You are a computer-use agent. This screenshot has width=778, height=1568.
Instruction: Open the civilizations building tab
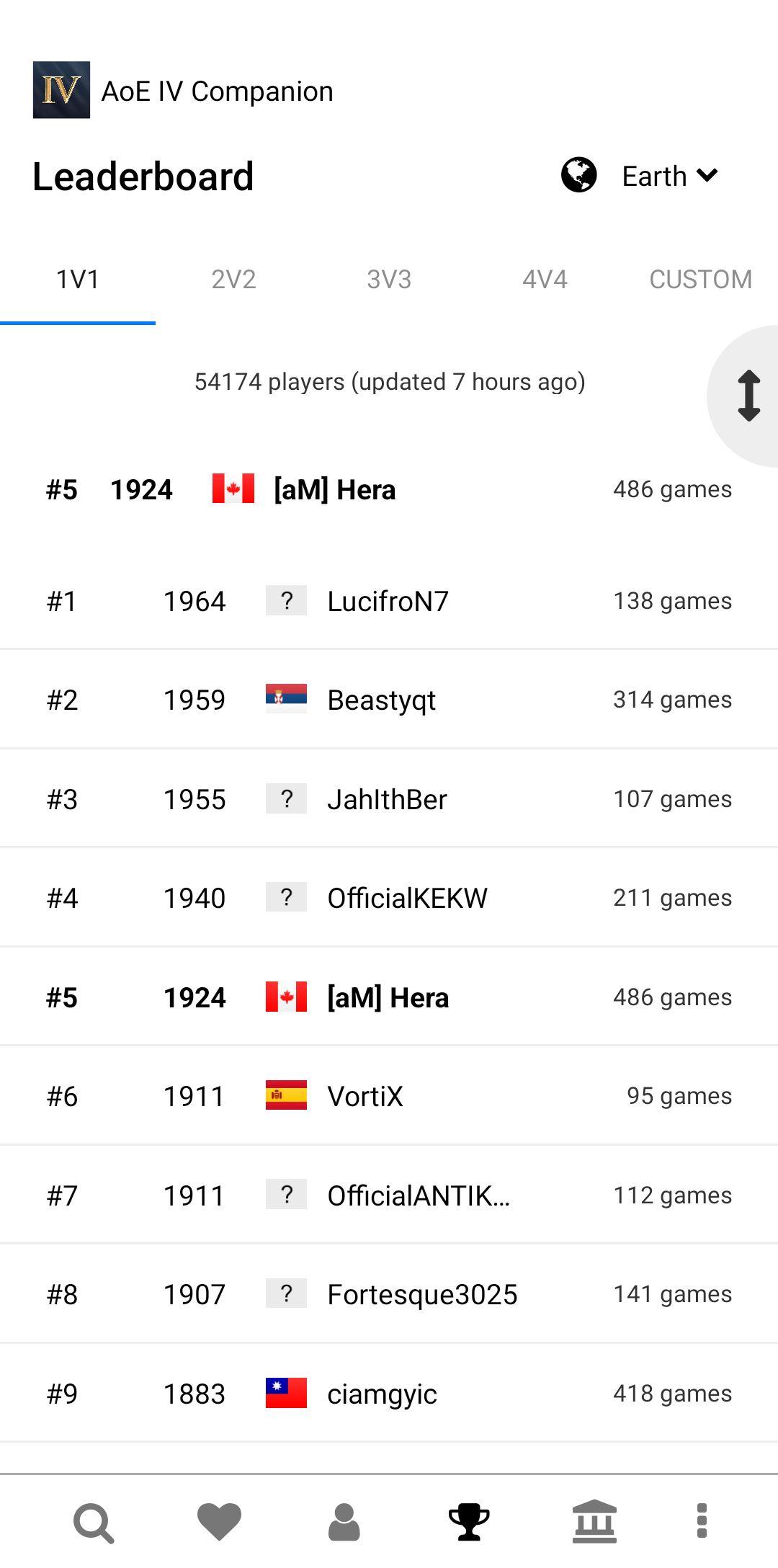(x=594, y=1522)
